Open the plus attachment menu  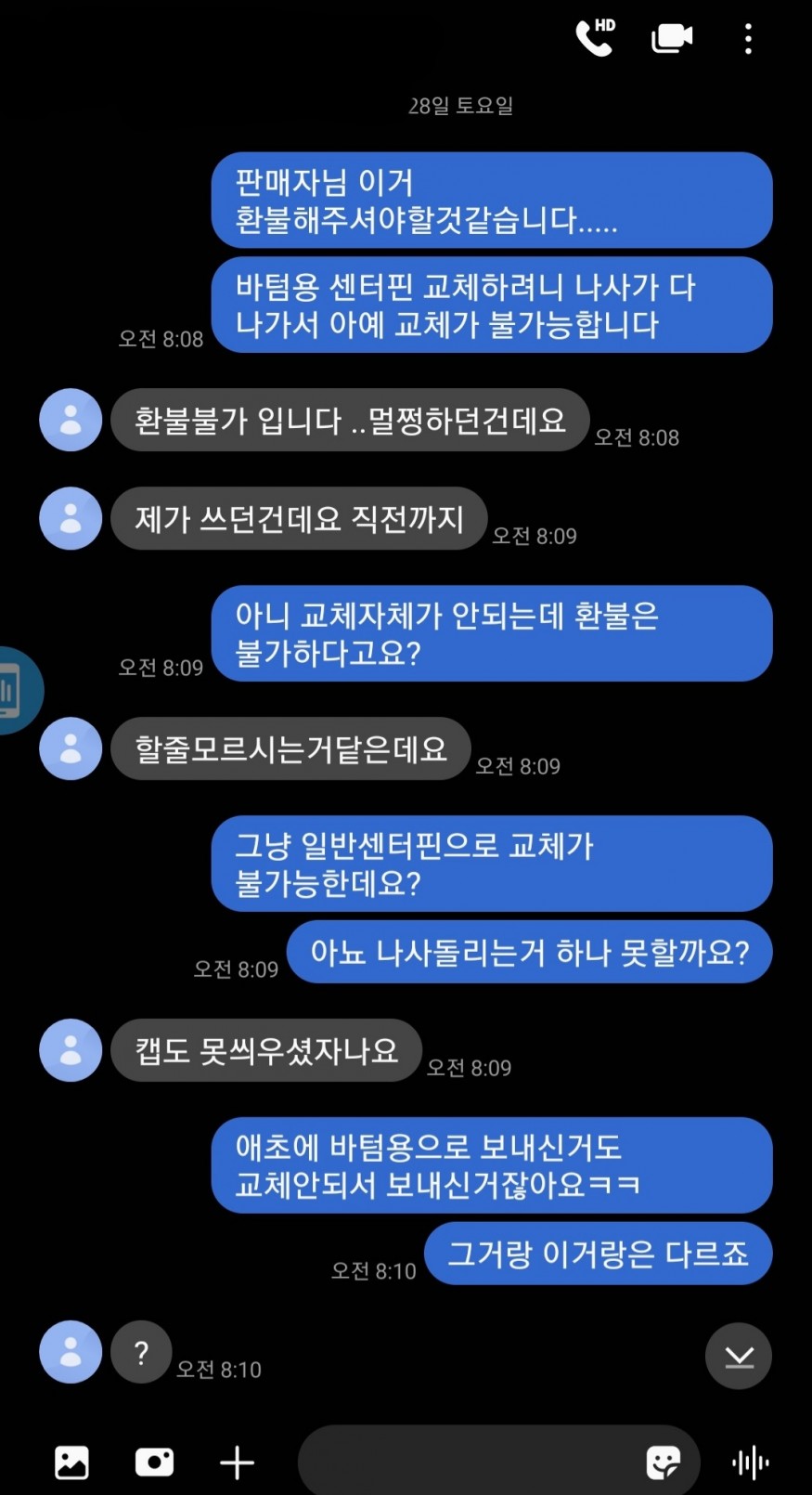coord(237,1462)
